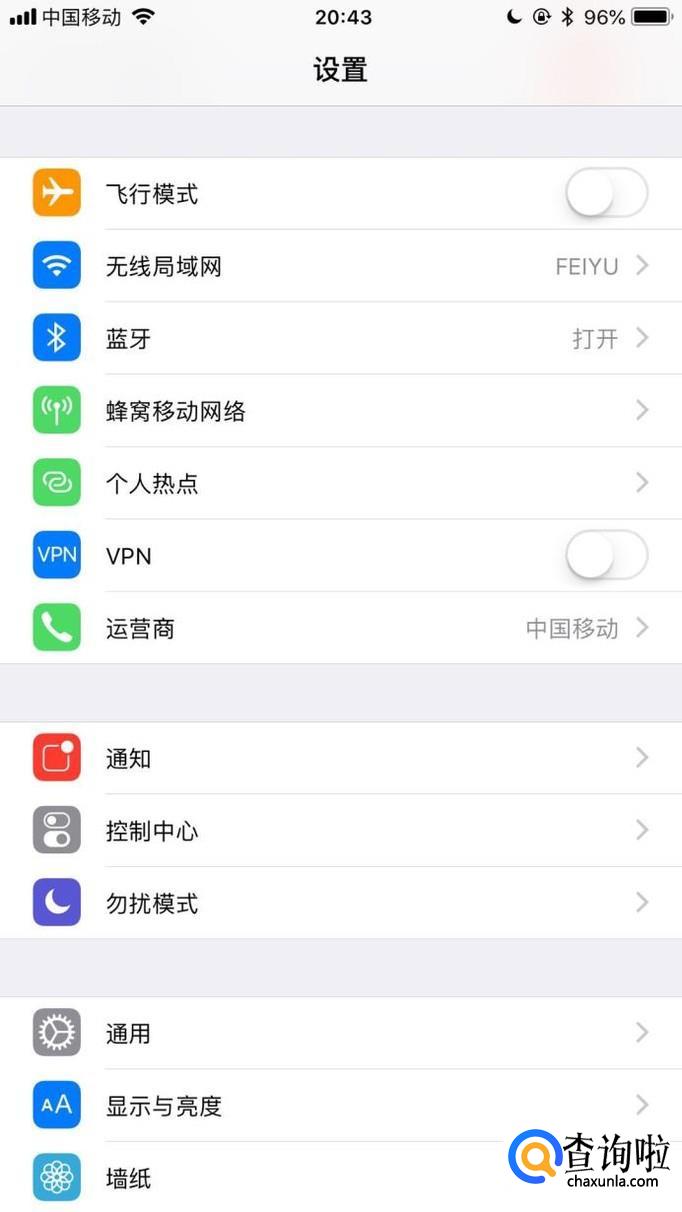The width and height of the screenshot is (682, 1212).
Task: Open the 蓝牙 settings row
Action: (x=340, y=338)
